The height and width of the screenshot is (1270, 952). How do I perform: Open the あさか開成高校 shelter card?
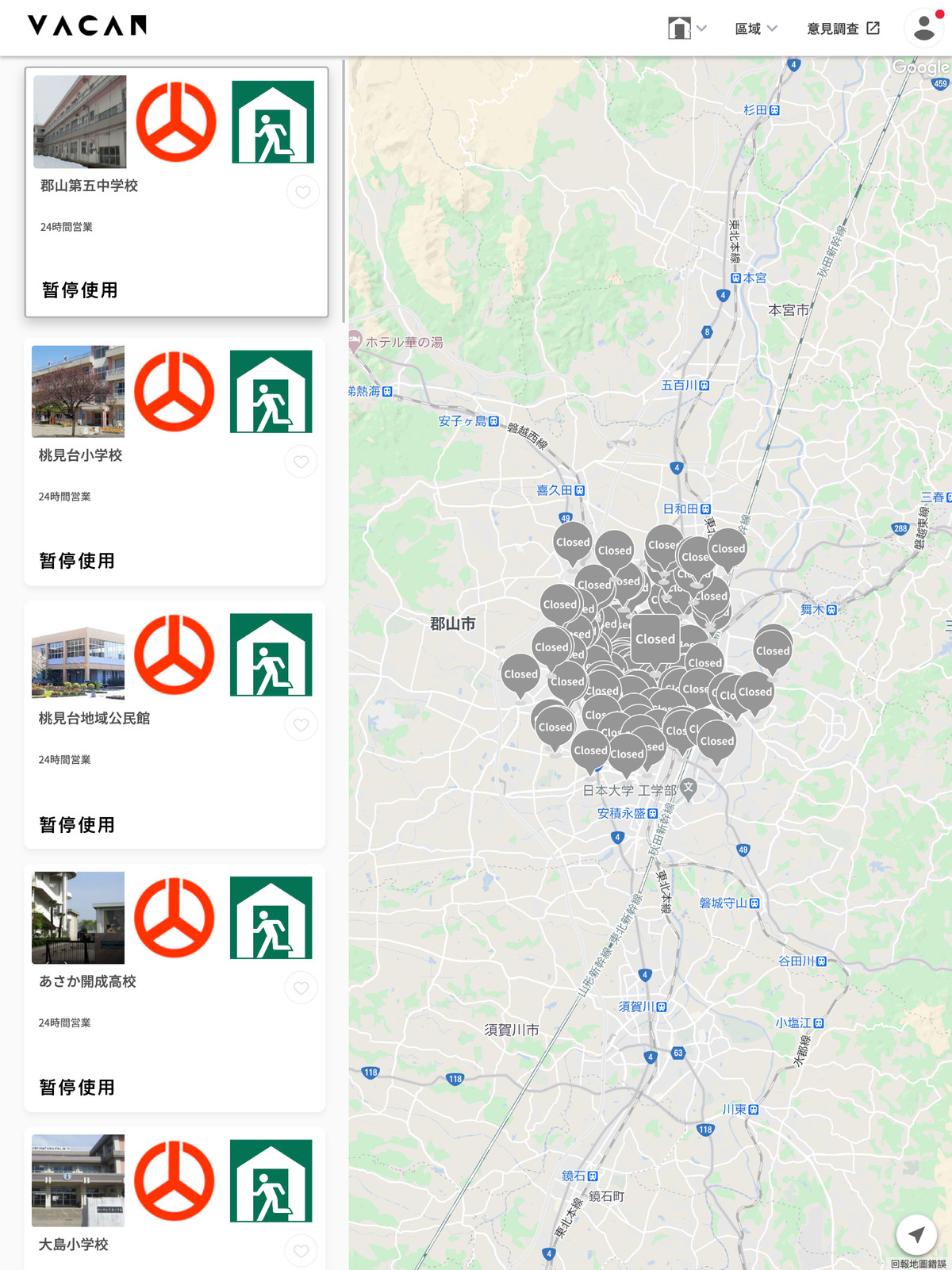pos(175,1031)
